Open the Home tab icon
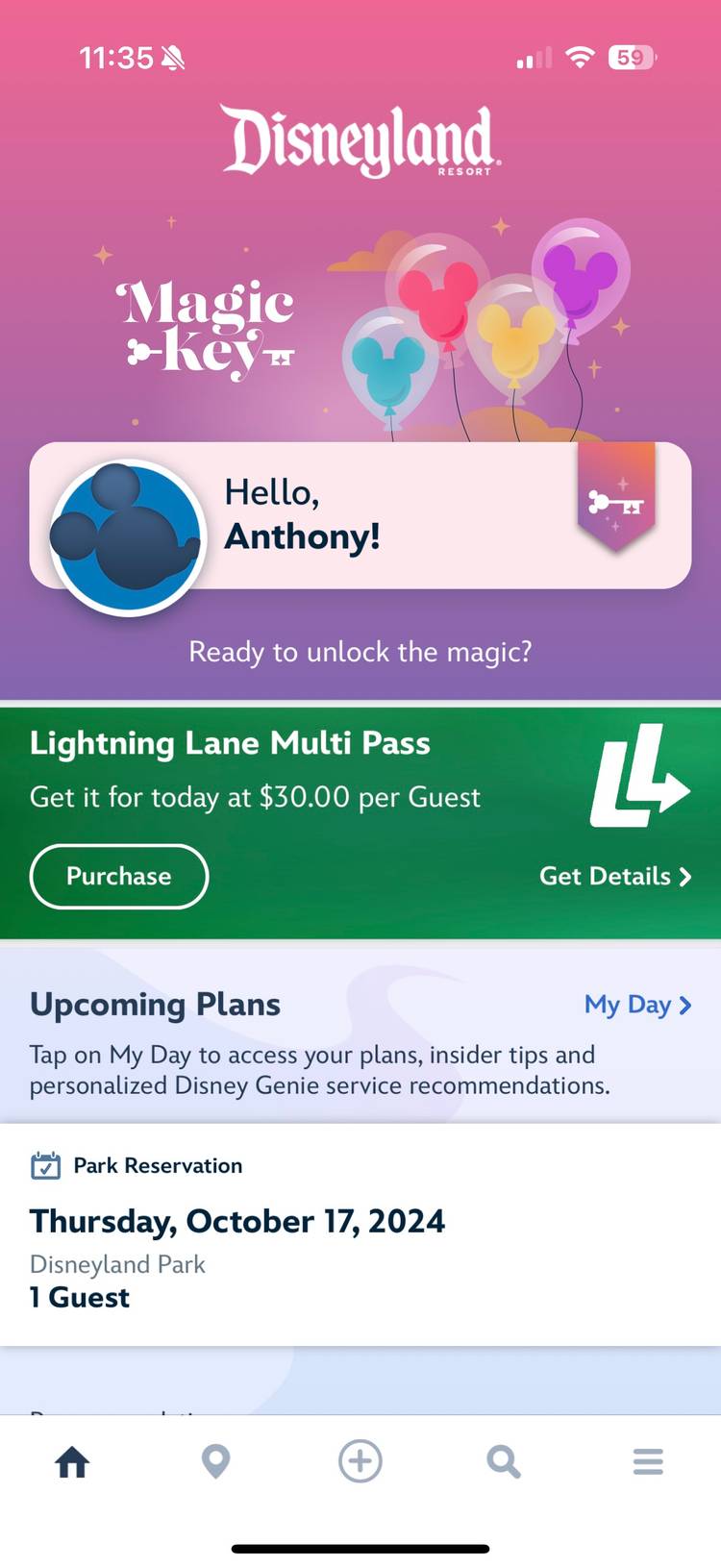Viewport: 721px width, 1568px height. pos(72,1461)
